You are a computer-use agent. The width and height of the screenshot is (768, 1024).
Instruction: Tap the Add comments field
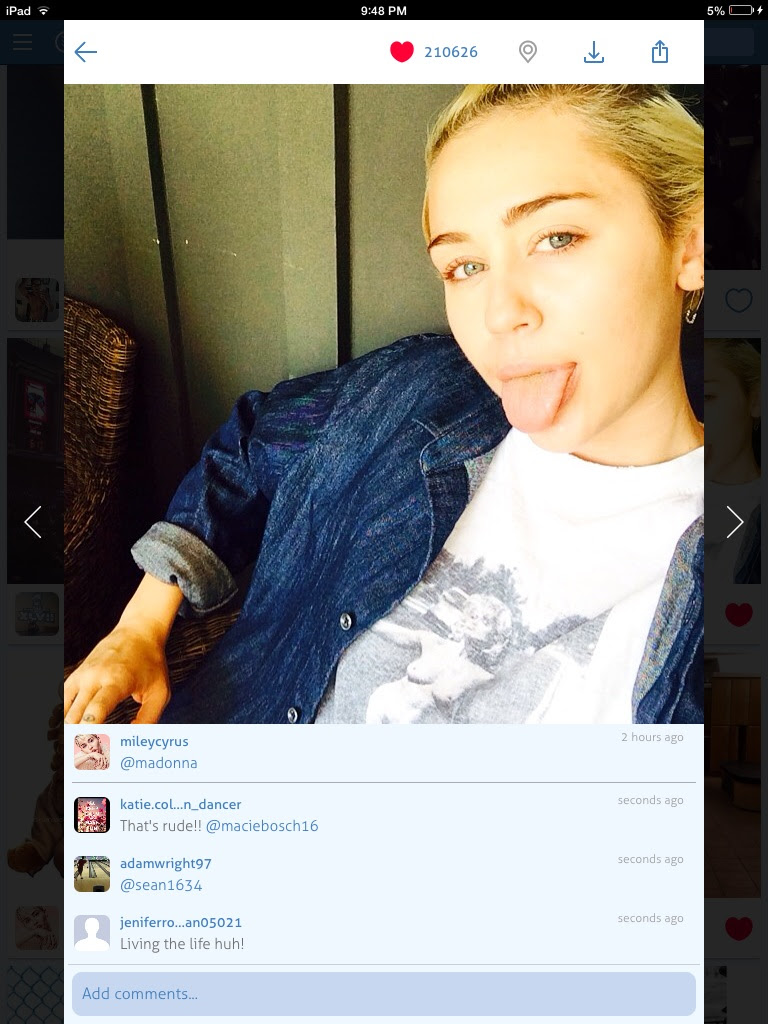pyautogui.click(x=384, y=994)
